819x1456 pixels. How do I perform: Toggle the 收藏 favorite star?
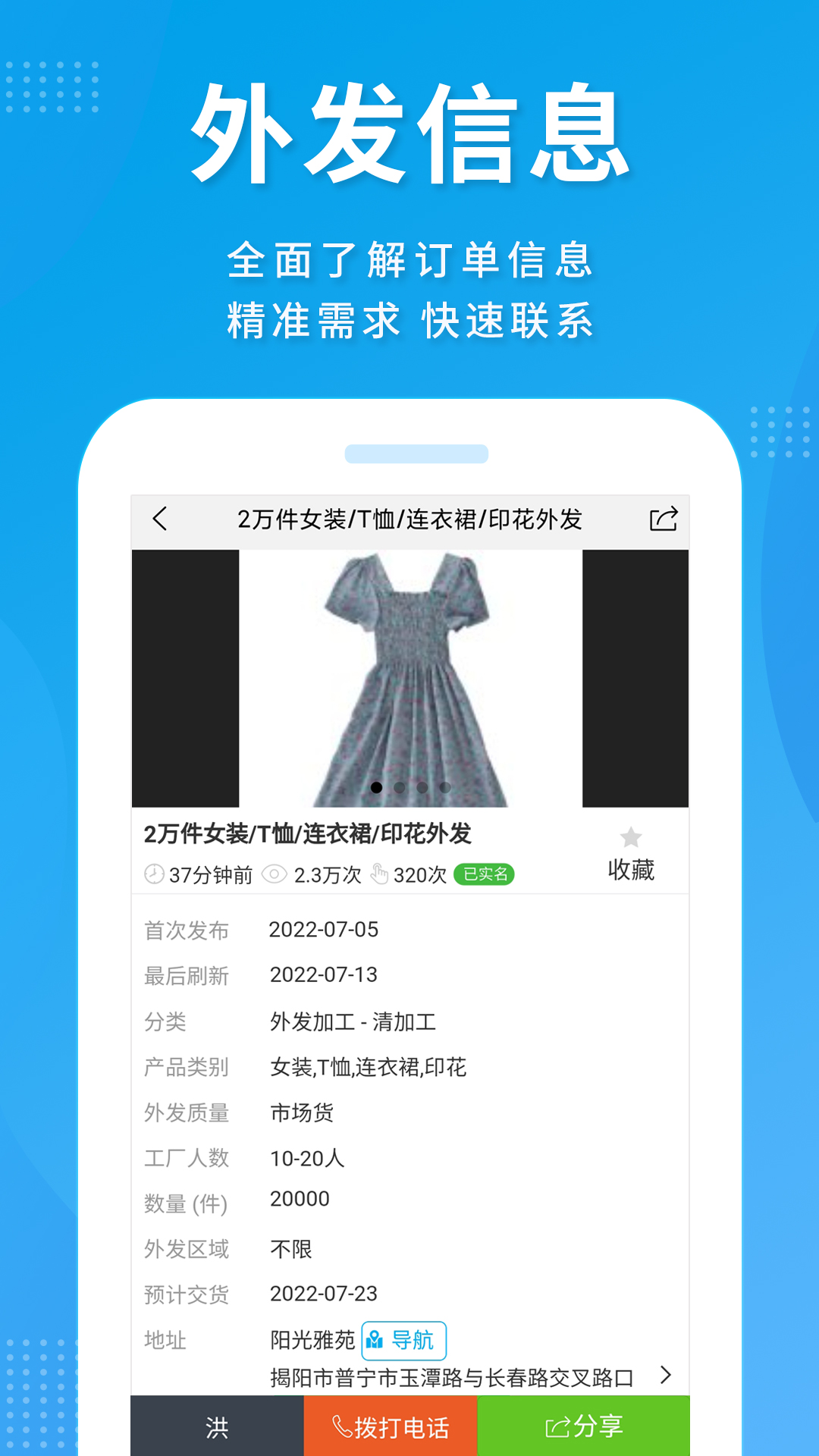[632, 839]
